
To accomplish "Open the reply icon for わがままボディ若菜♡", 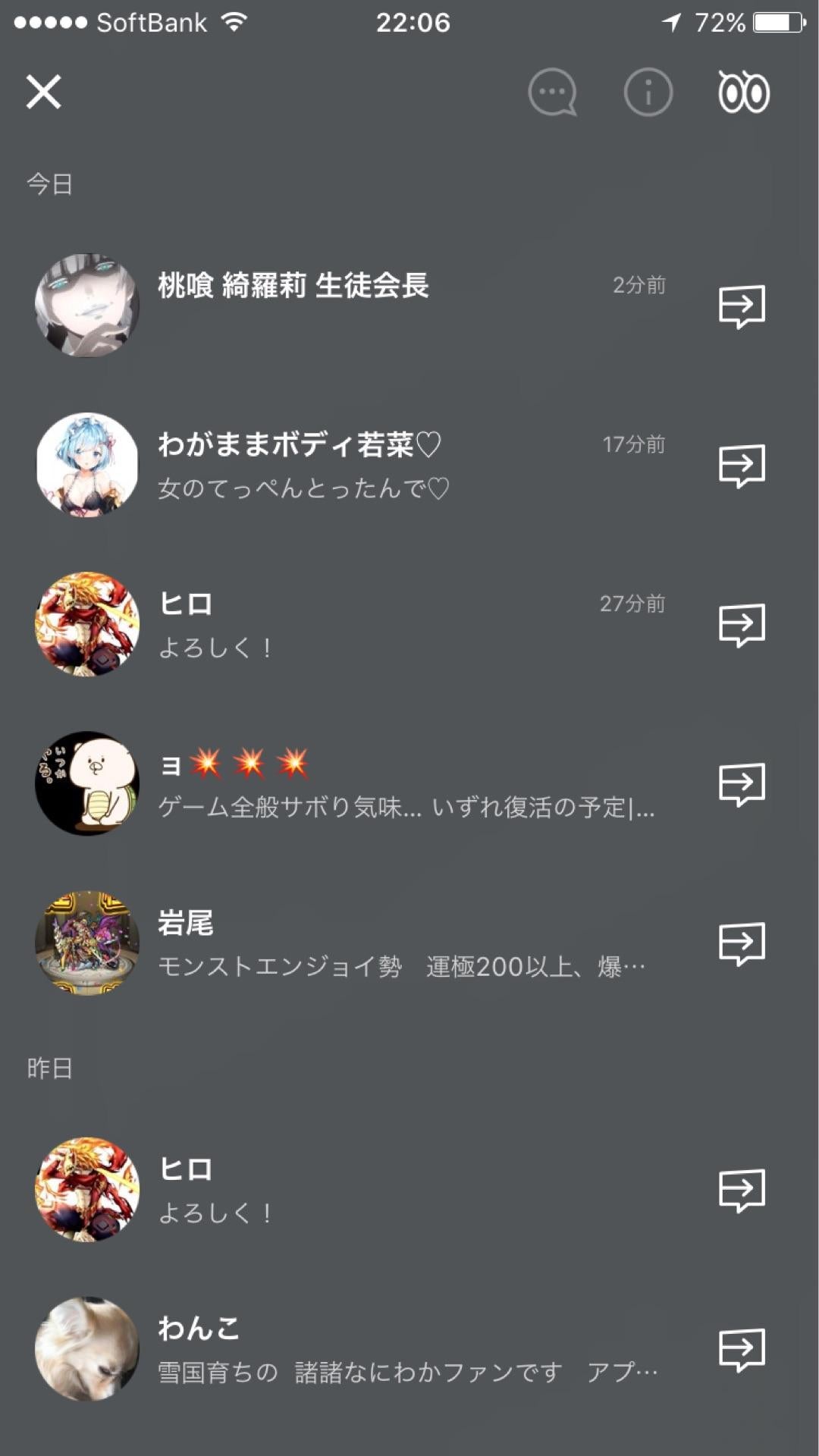I will (x=742, y=465).
